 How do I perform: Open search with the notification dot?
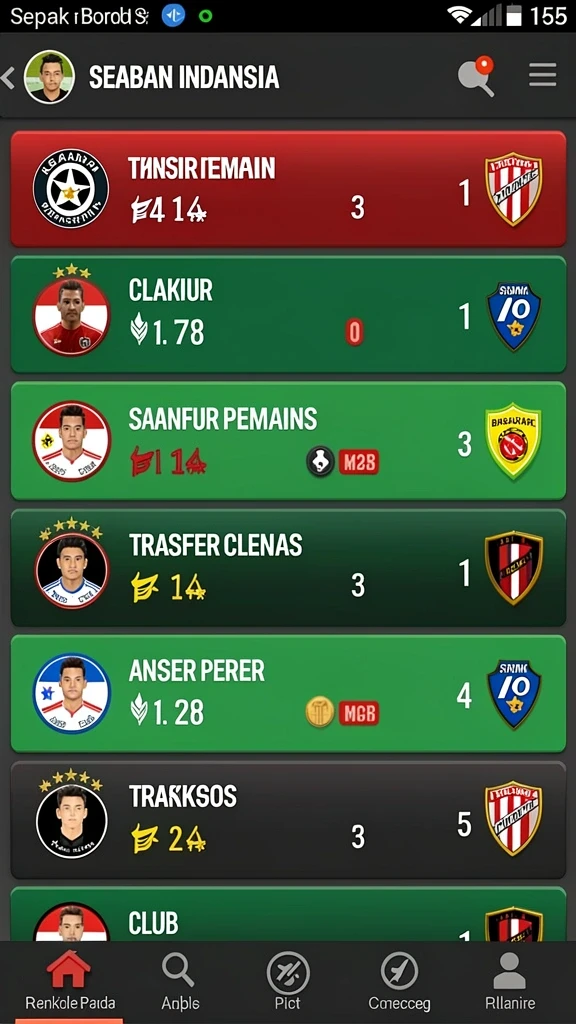pos(476,77)
